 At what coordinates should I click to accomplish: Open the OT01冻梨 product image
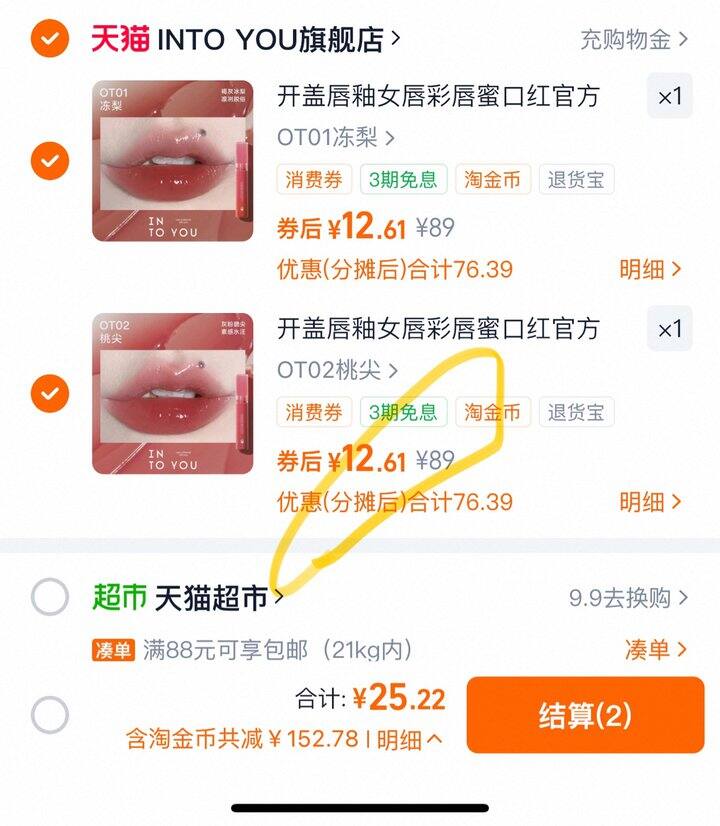(x=172, y=161)
